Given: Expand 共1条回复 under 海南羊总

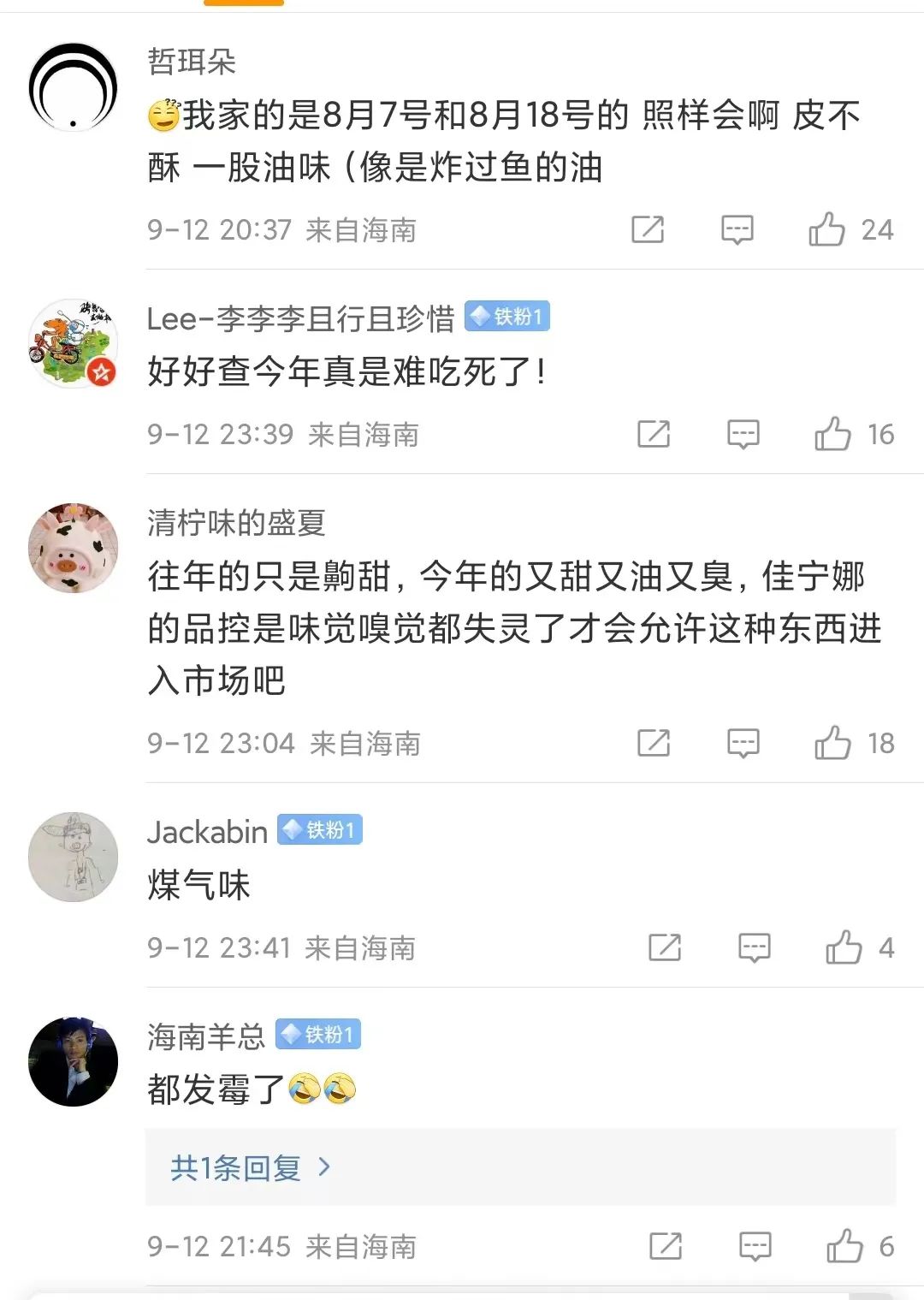Looking at the screenshot, I should pyautogui.click(x=250, y=1167).
